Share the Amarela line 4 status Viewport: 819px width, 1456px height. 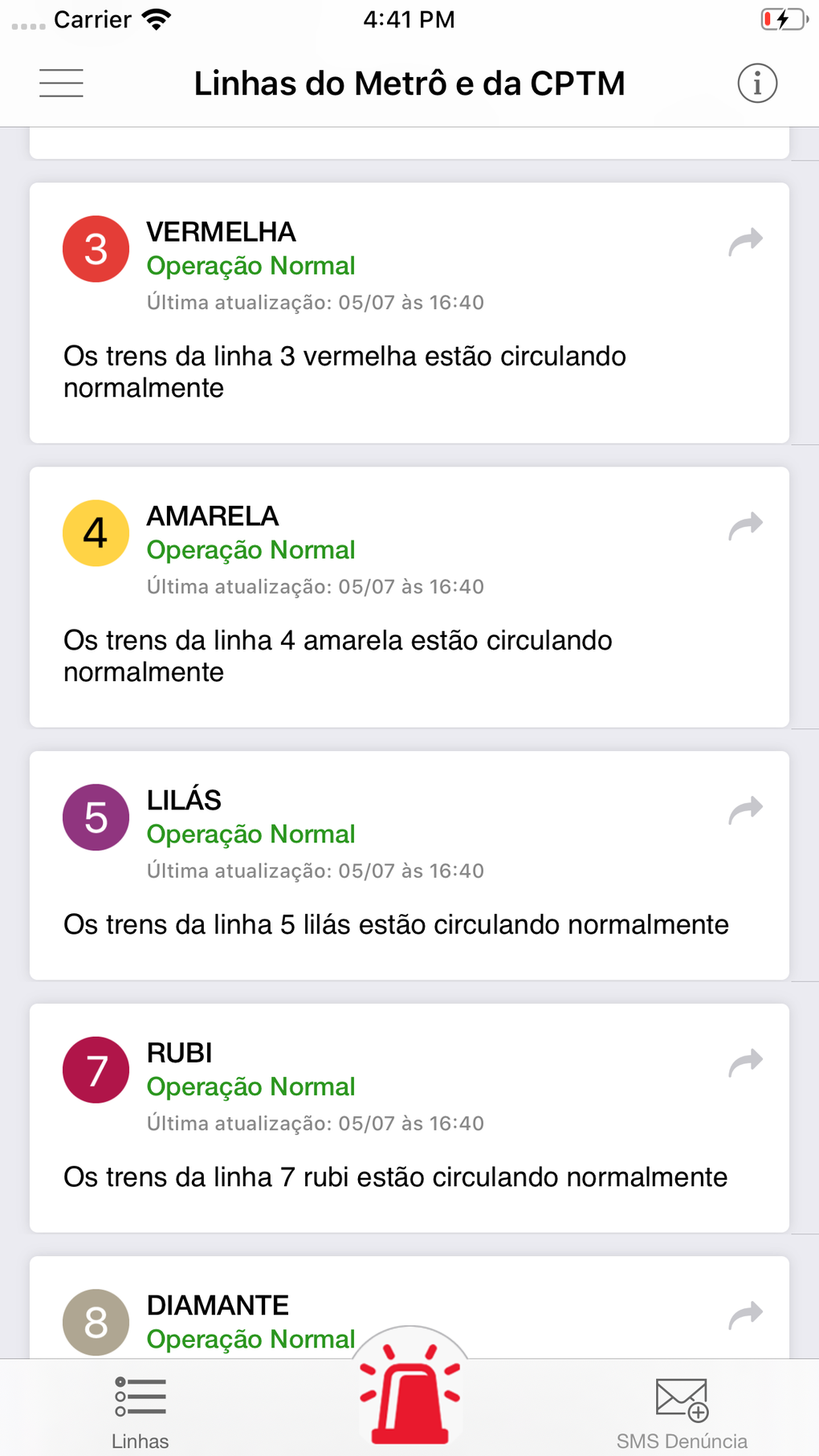[x=745, y=525]
